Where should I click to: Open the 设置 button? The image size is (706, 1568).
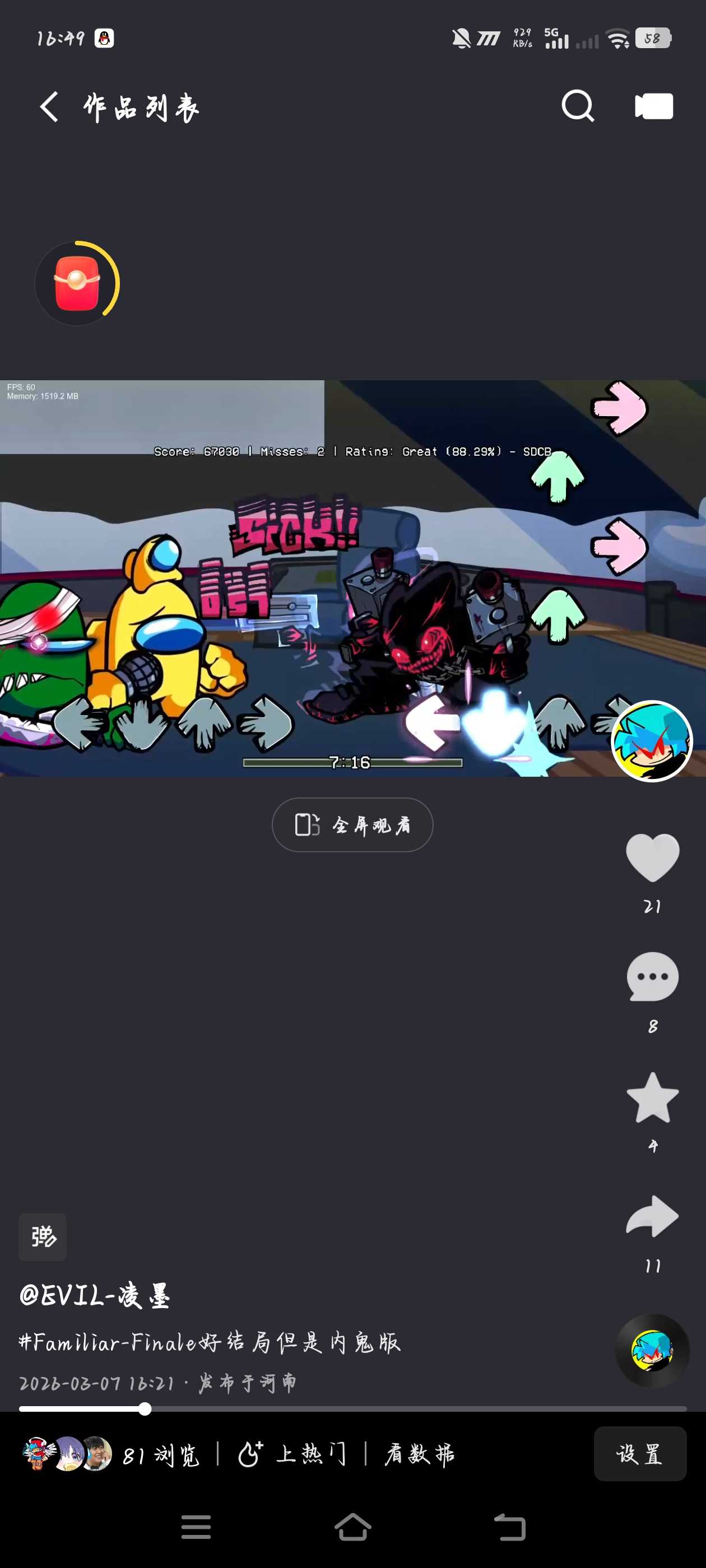point(640,1454)
